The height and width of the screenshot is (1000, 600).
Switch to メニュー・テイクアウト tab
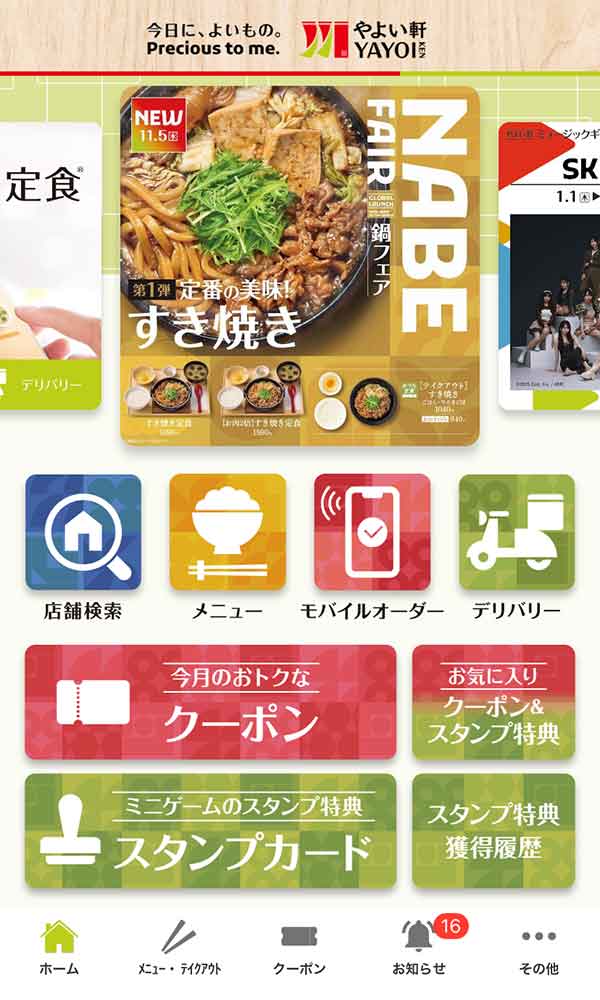179,948
